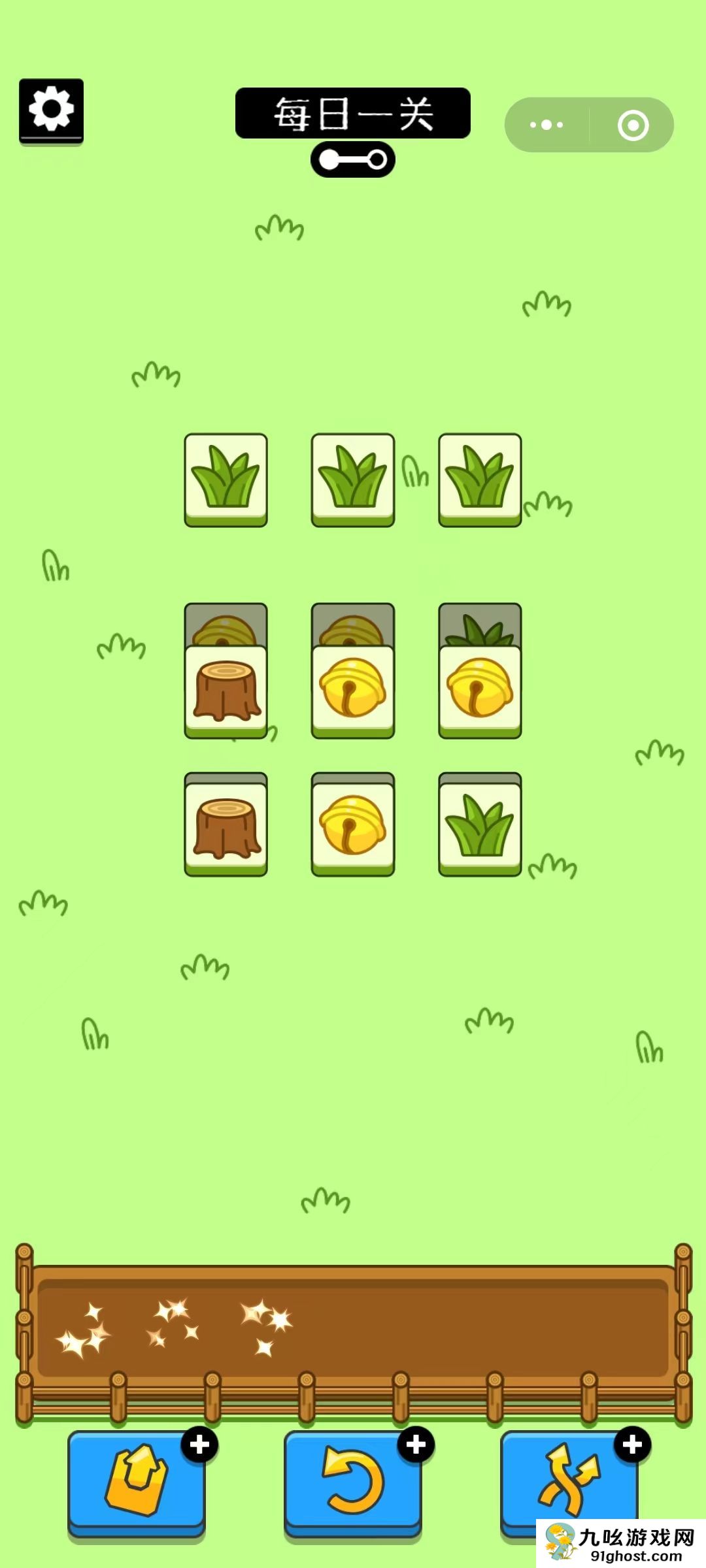Select the bell tile covering the beehive tile
This screenshot has width=706, height=1568.
(352, 691)
